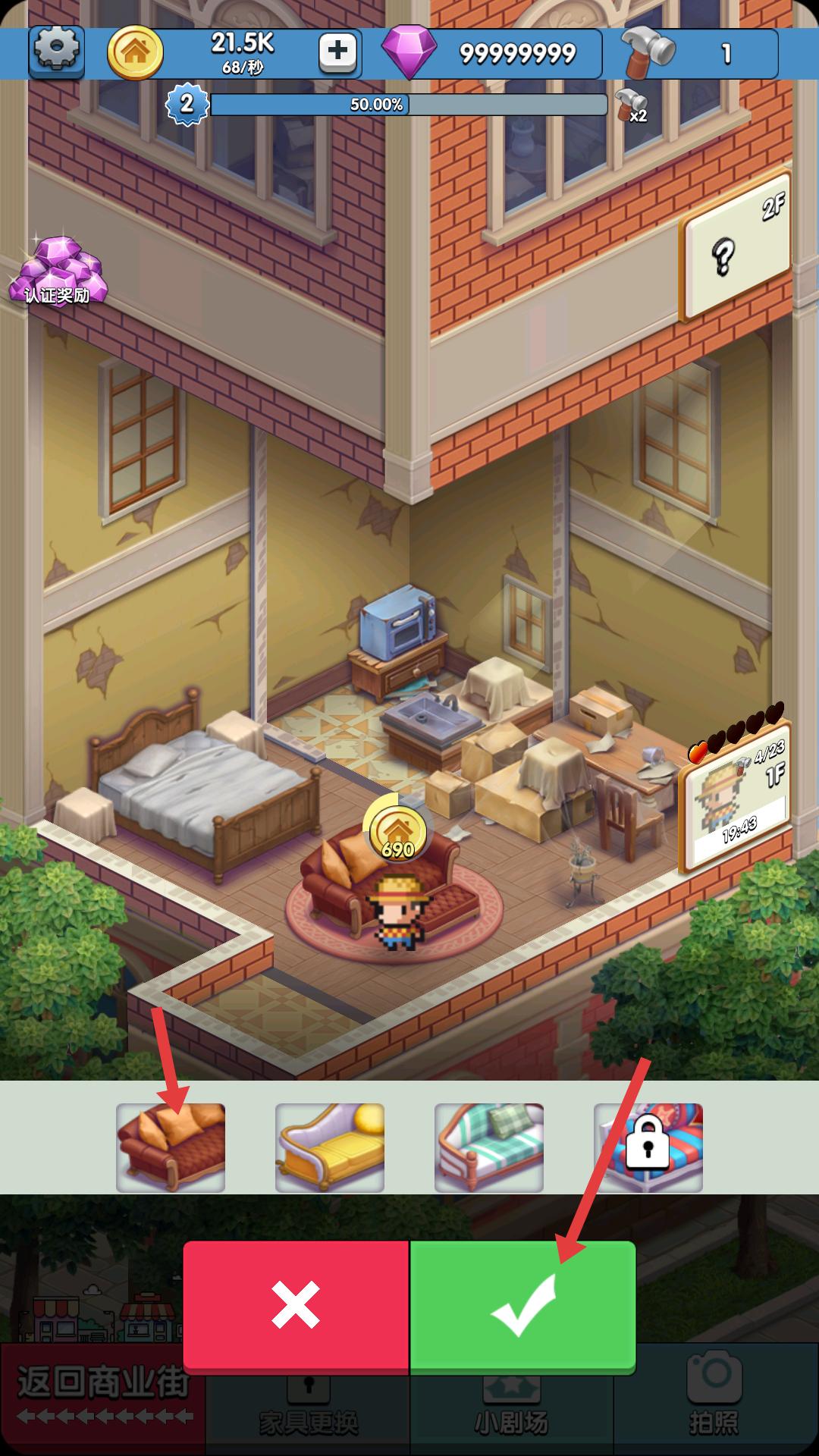Viewport: 819px width, 1456px height.
Task: Confirm selection with the green checkmark
Action: click(522, 1306)
